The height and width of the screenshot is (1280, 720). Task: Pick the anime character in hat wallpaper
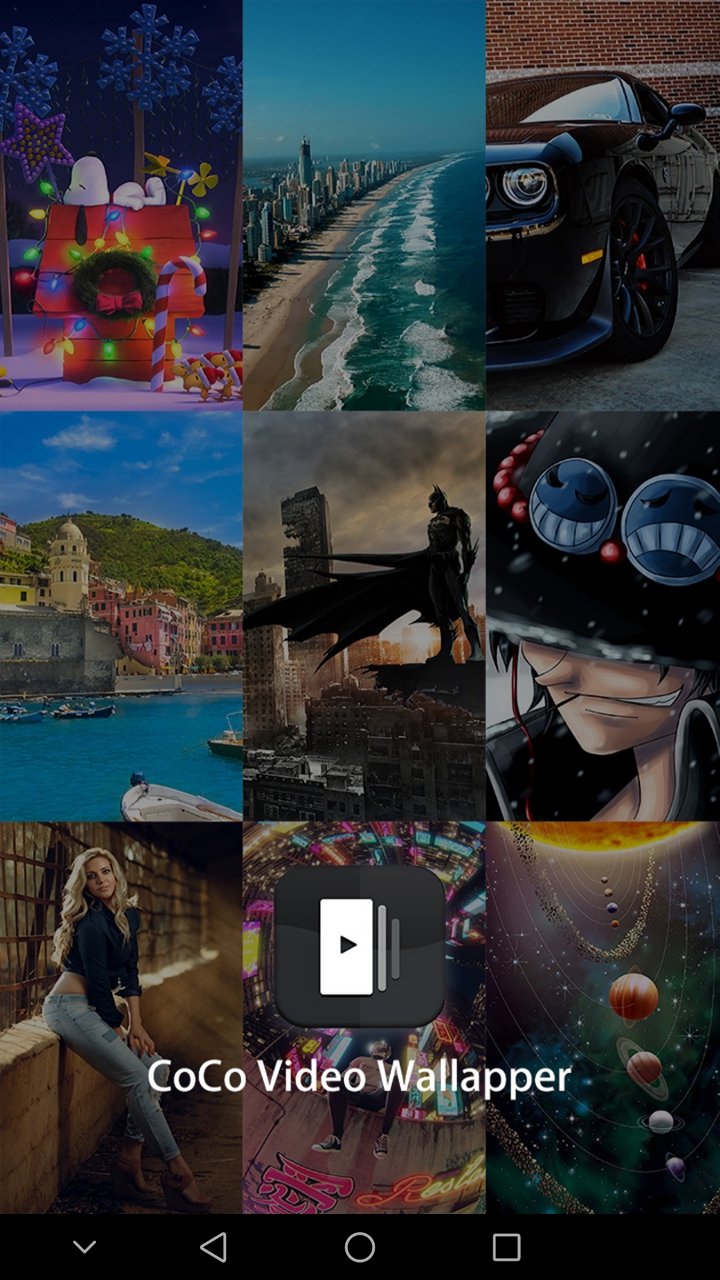click(600, 610)
